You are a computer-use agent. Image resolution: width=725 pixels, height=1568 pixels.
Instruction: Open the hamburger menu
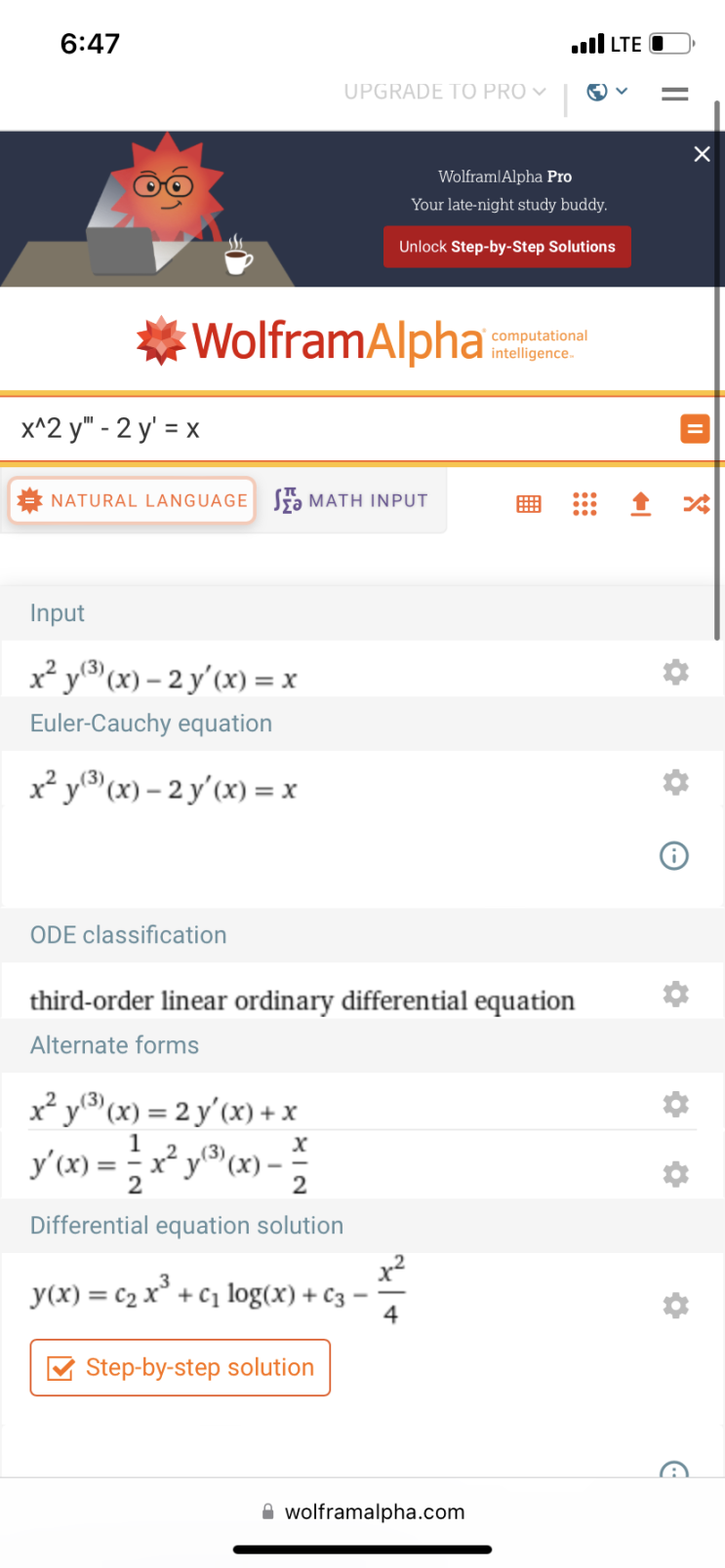(x=674, y=93)
